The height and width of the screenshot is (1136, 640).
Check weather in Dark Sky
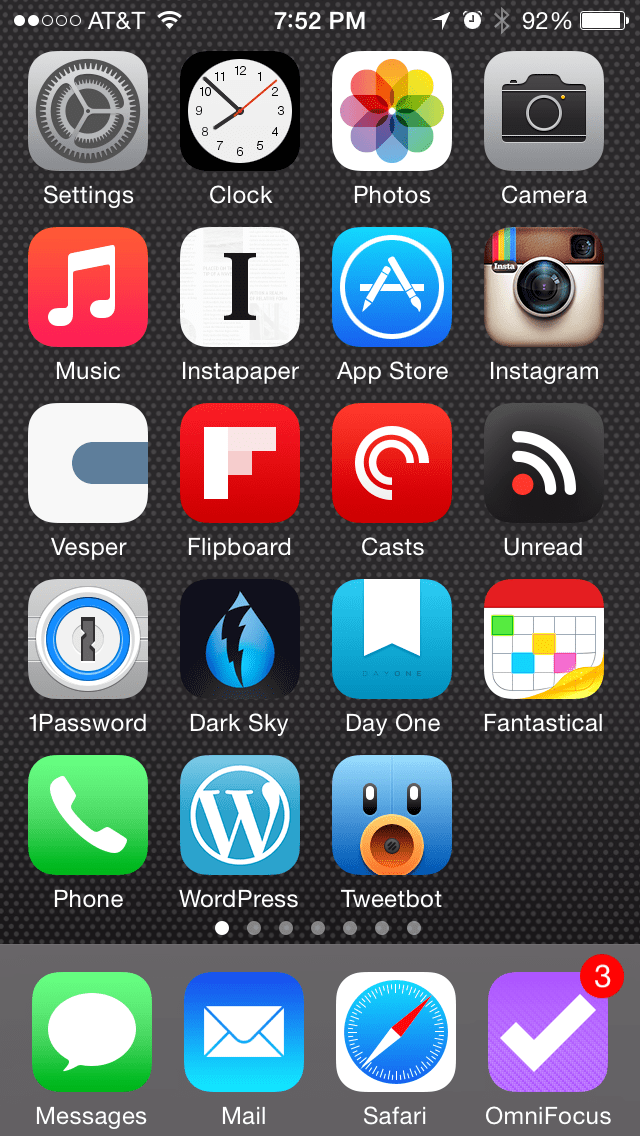[240, 639]
